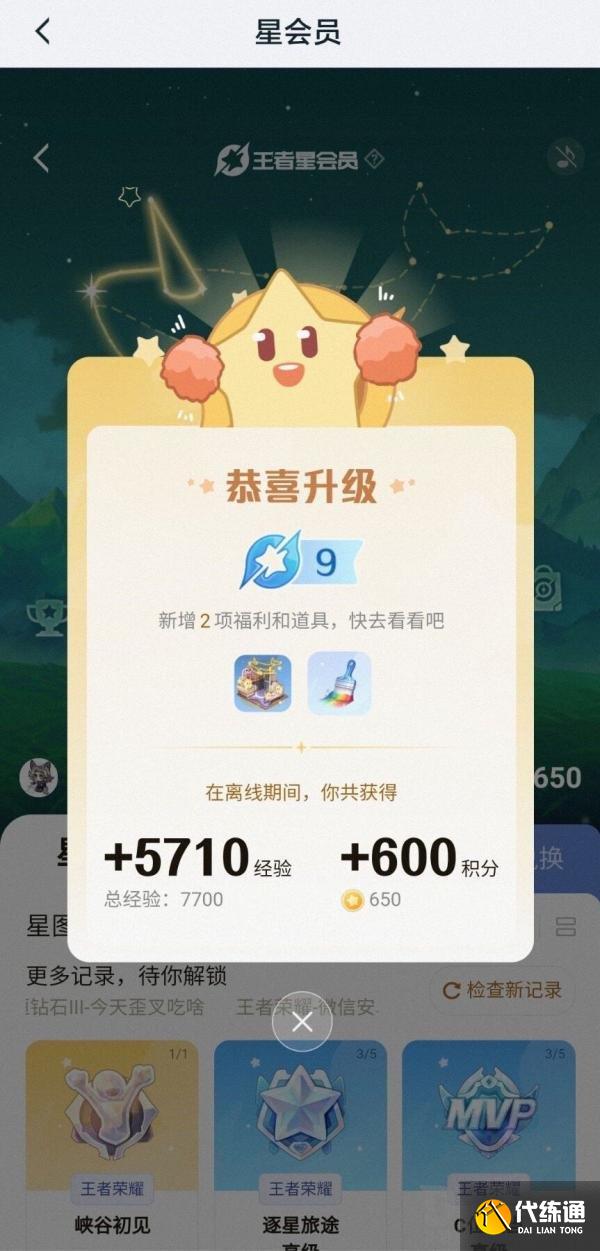Go back using the top bar arrow
Screen dimensions: 600x1251
42,31
